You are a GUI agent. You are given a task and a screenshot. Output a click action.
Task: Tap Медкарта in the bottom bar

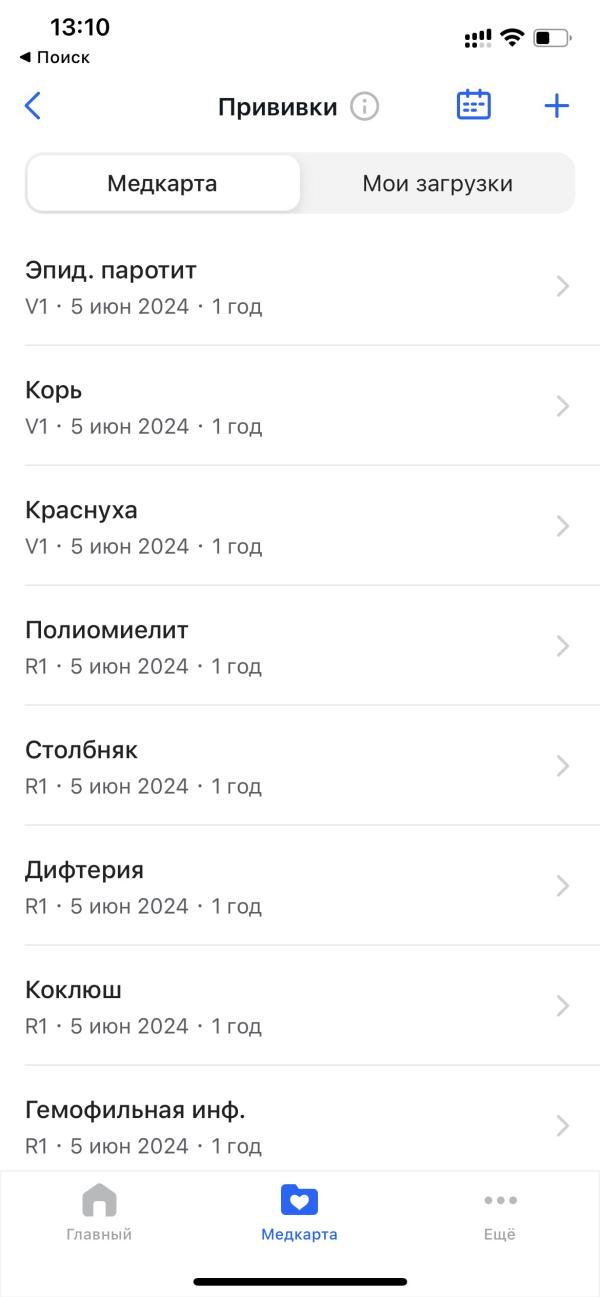click(299, 1211)
